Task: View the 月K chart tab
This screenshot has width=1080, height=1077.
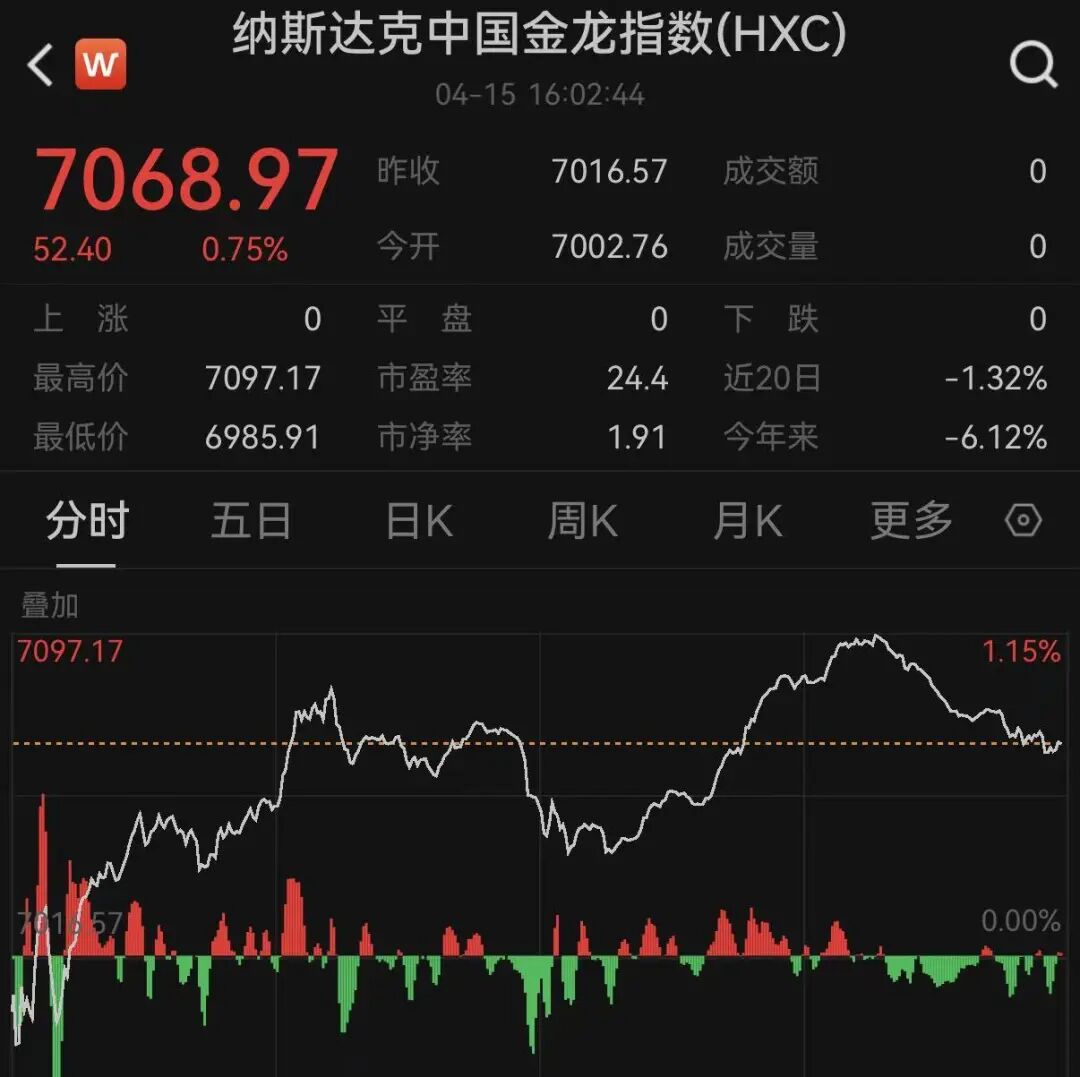Action: click(747, 522)
